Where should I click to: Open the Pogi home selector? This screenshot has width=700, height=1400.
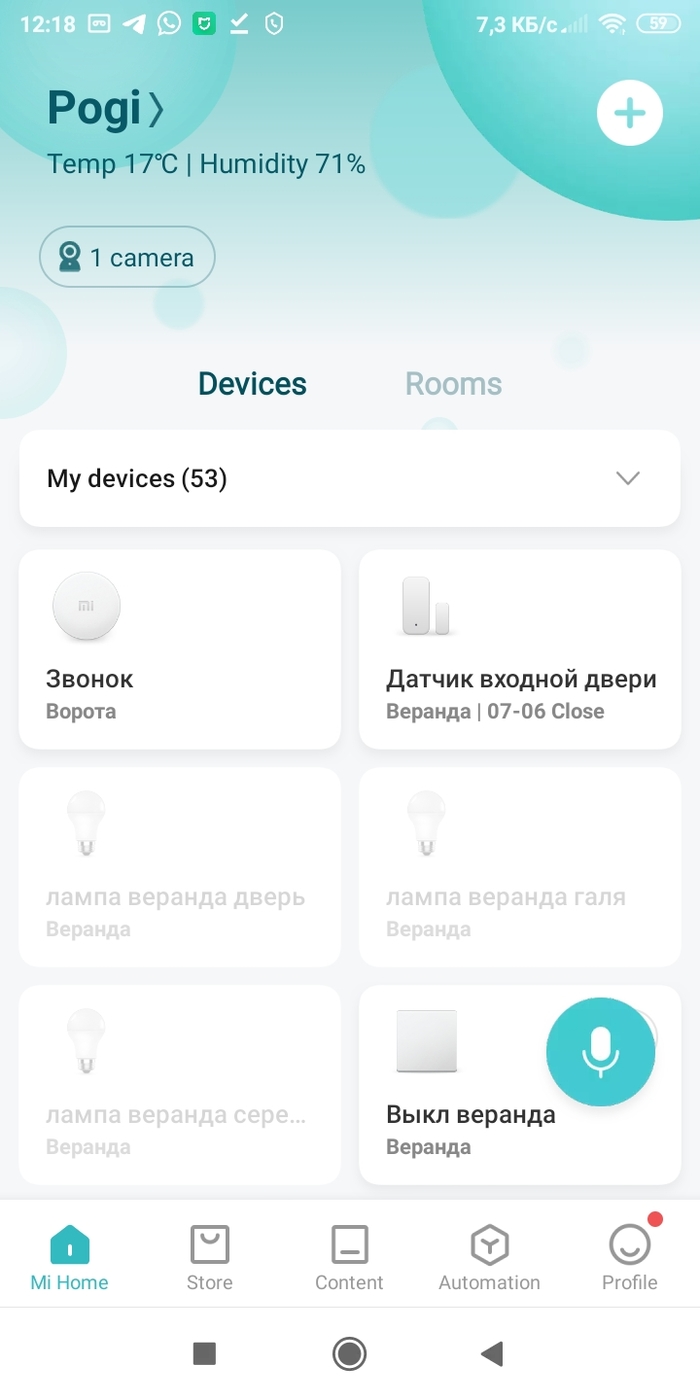(104, 109)
